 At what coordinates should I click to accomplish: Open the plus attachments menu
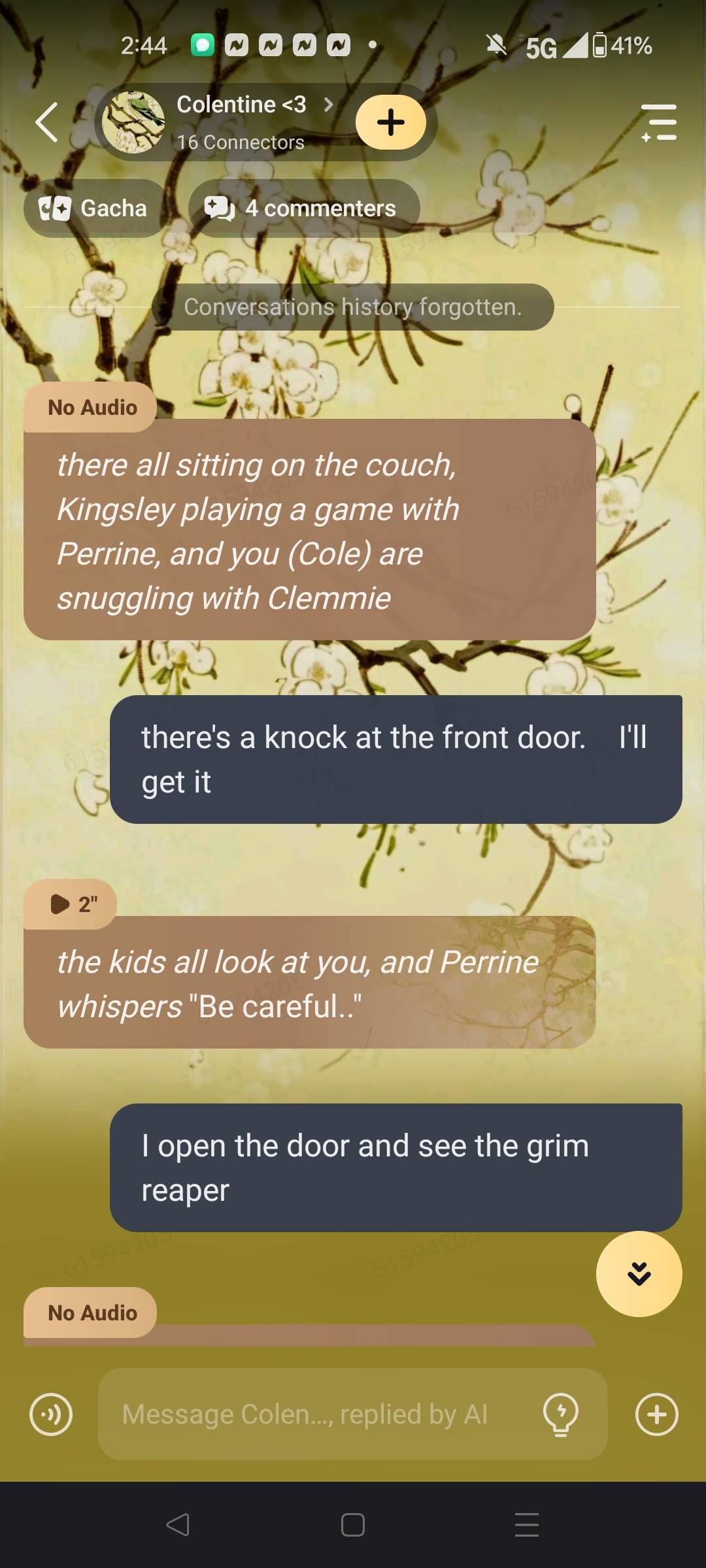pos(657,1414)
